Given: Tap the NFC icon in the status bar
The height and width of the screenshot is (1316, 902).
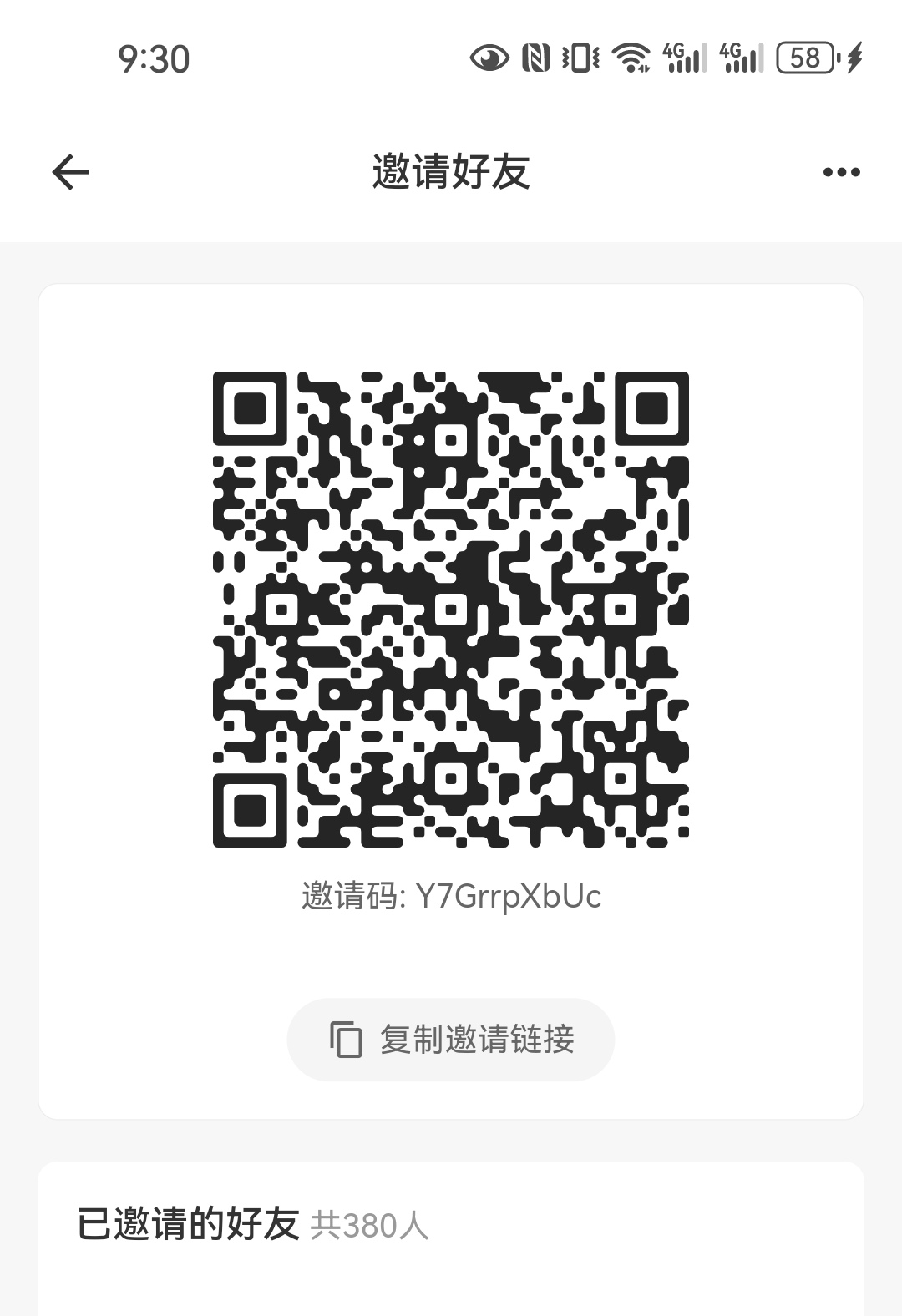Looking at the screenshot, I should point(537,57).
